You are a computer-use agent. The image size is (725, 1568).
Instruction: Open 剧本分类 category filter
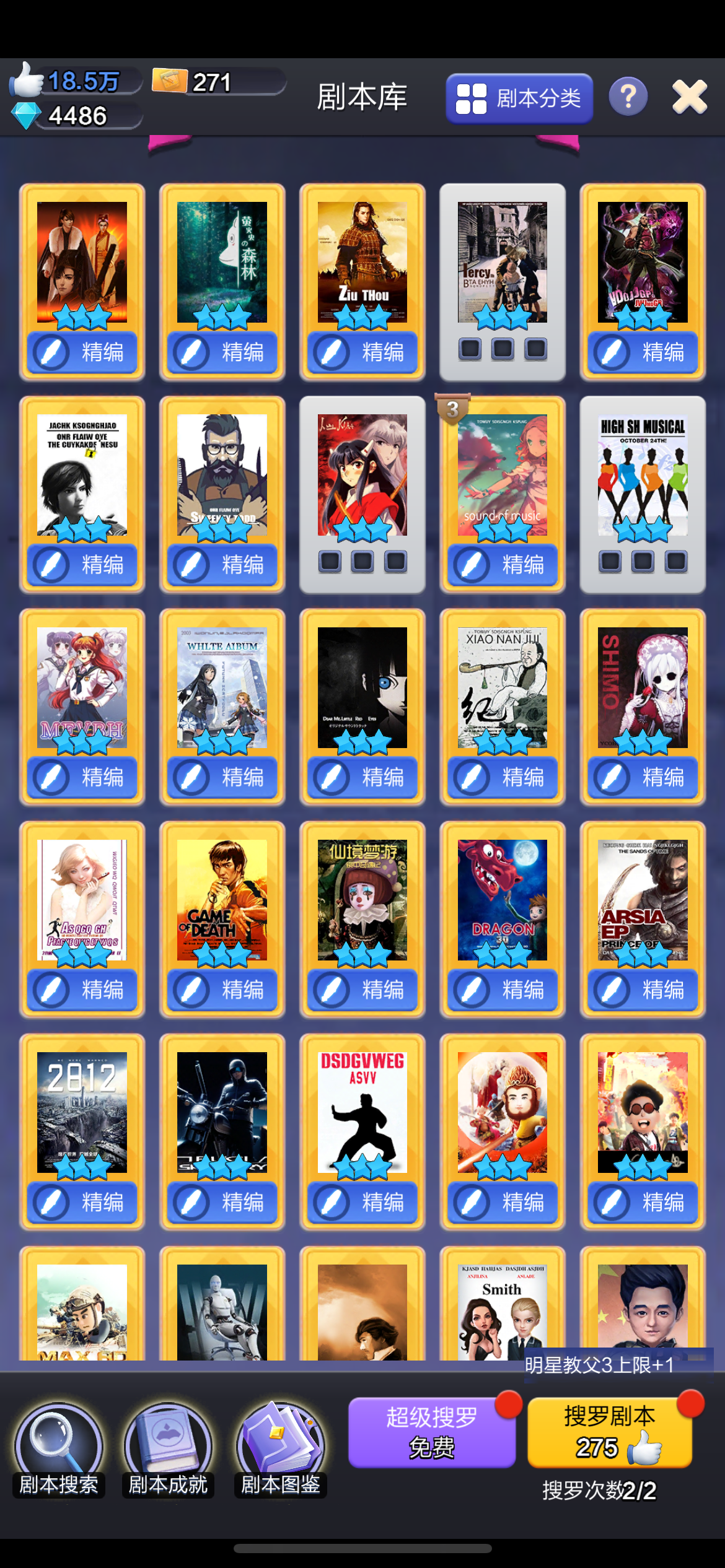click(519, 98)
